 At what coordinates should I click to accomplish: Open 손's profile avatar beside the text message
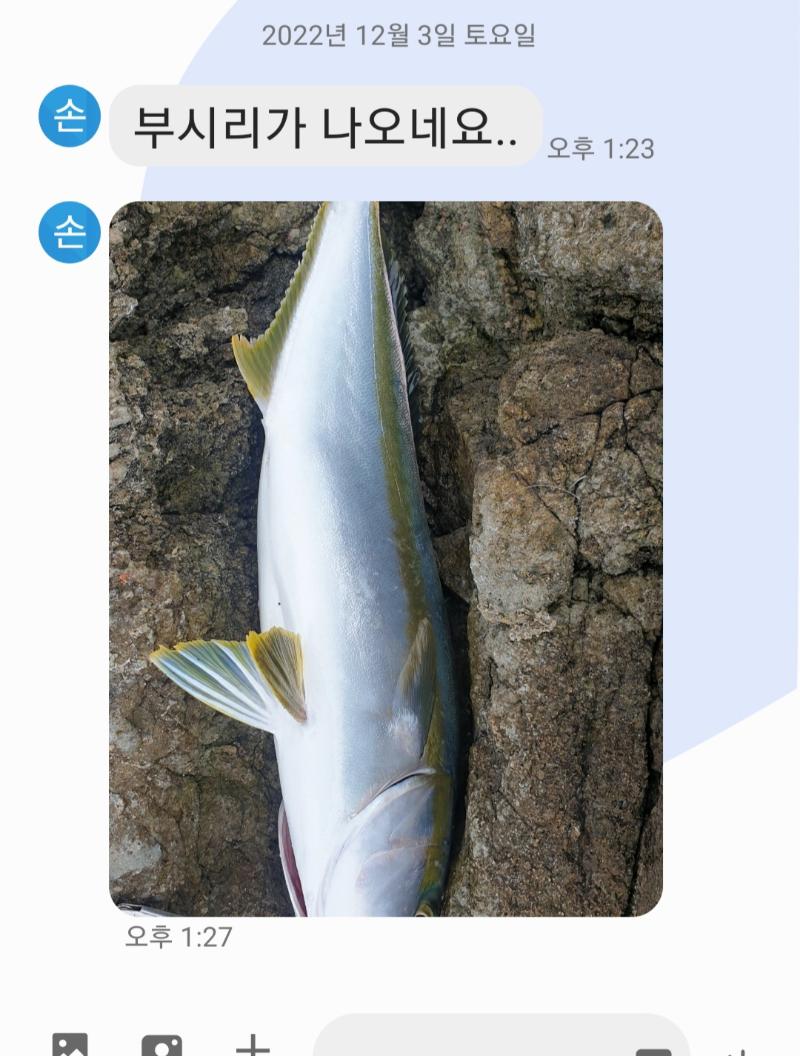point(69,116)
